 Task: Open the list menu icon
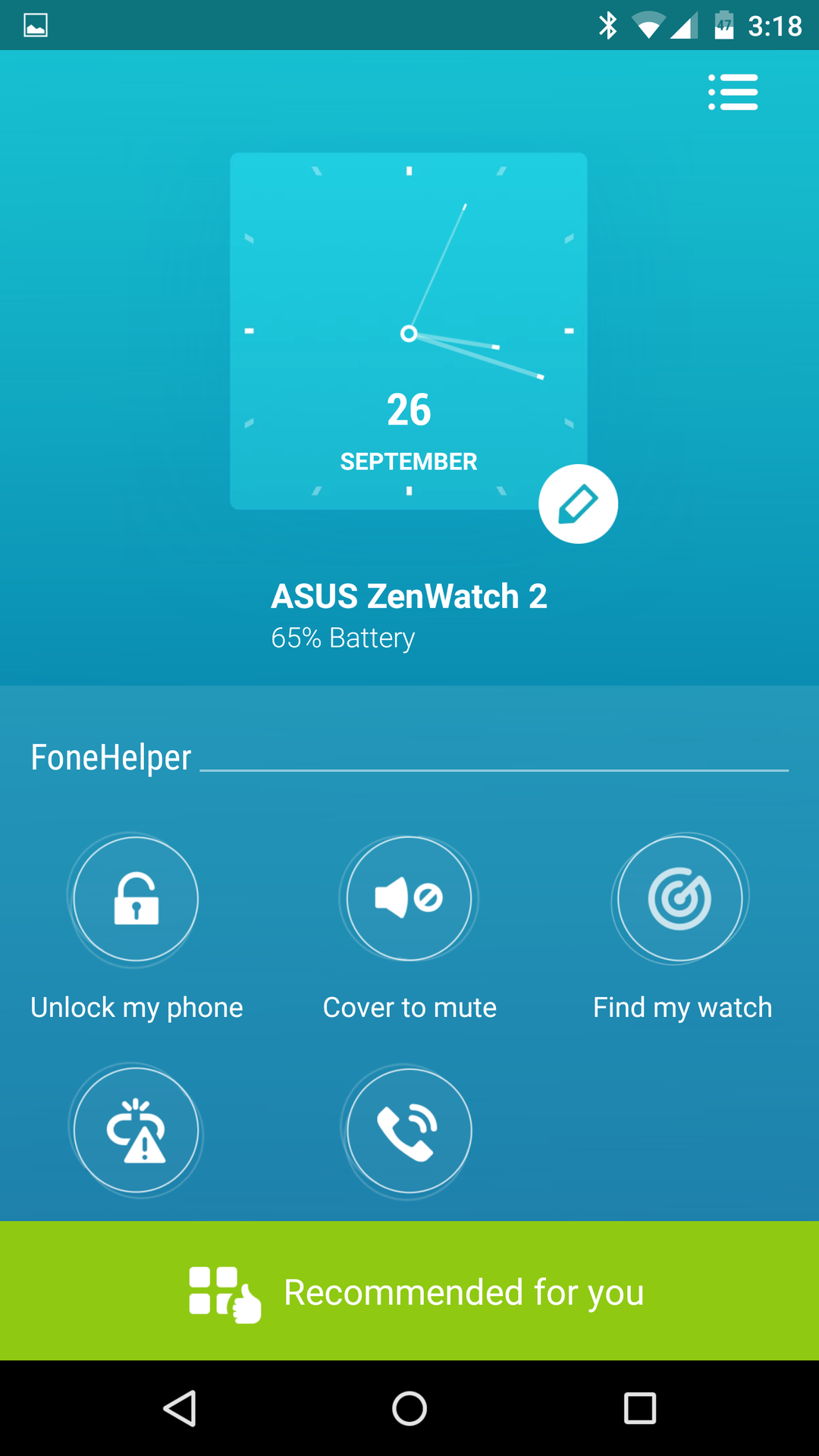(x=733, y=92)
